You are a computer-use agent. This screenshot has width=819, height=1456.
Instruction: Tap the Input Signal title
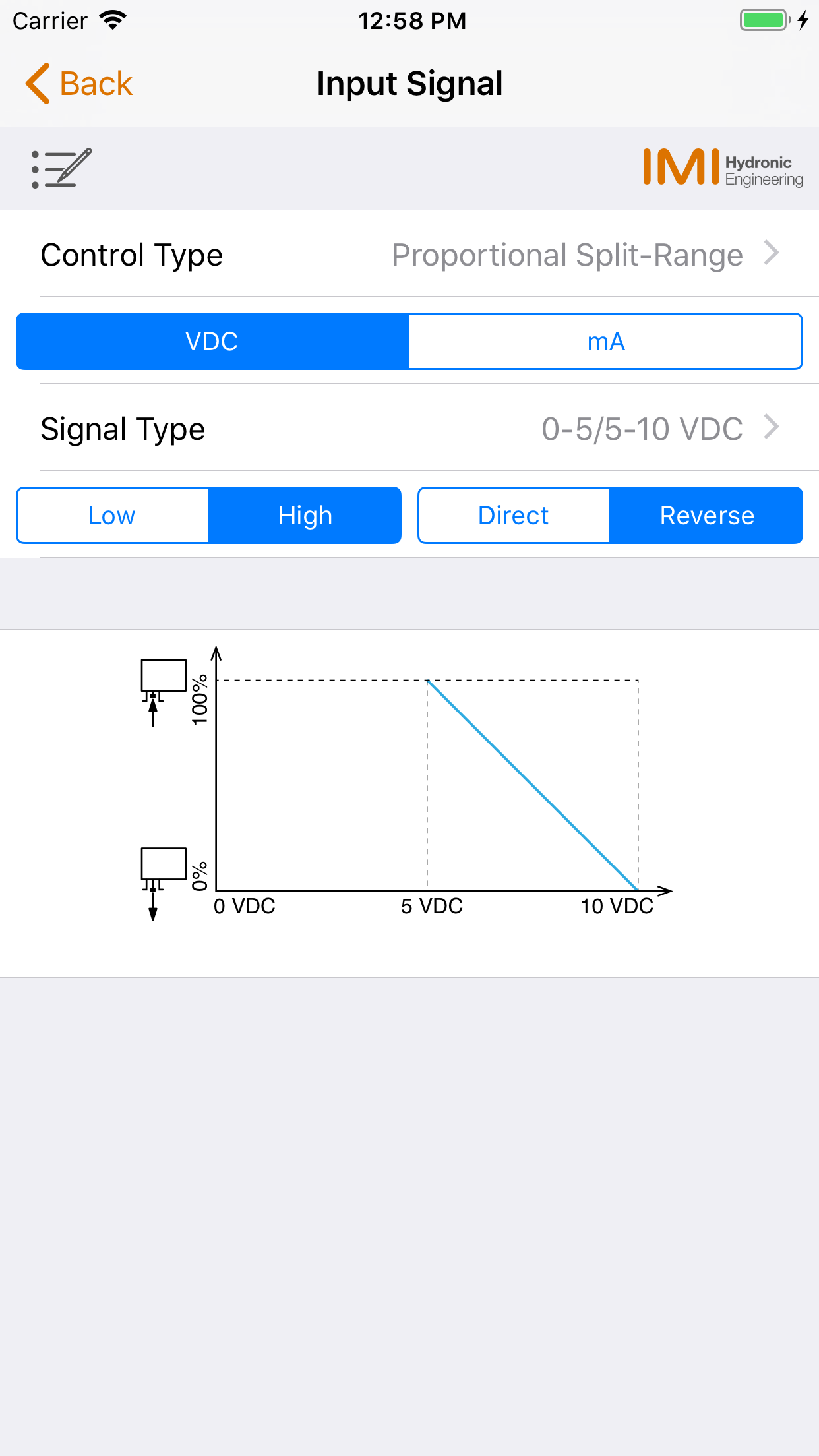(409, 83)
